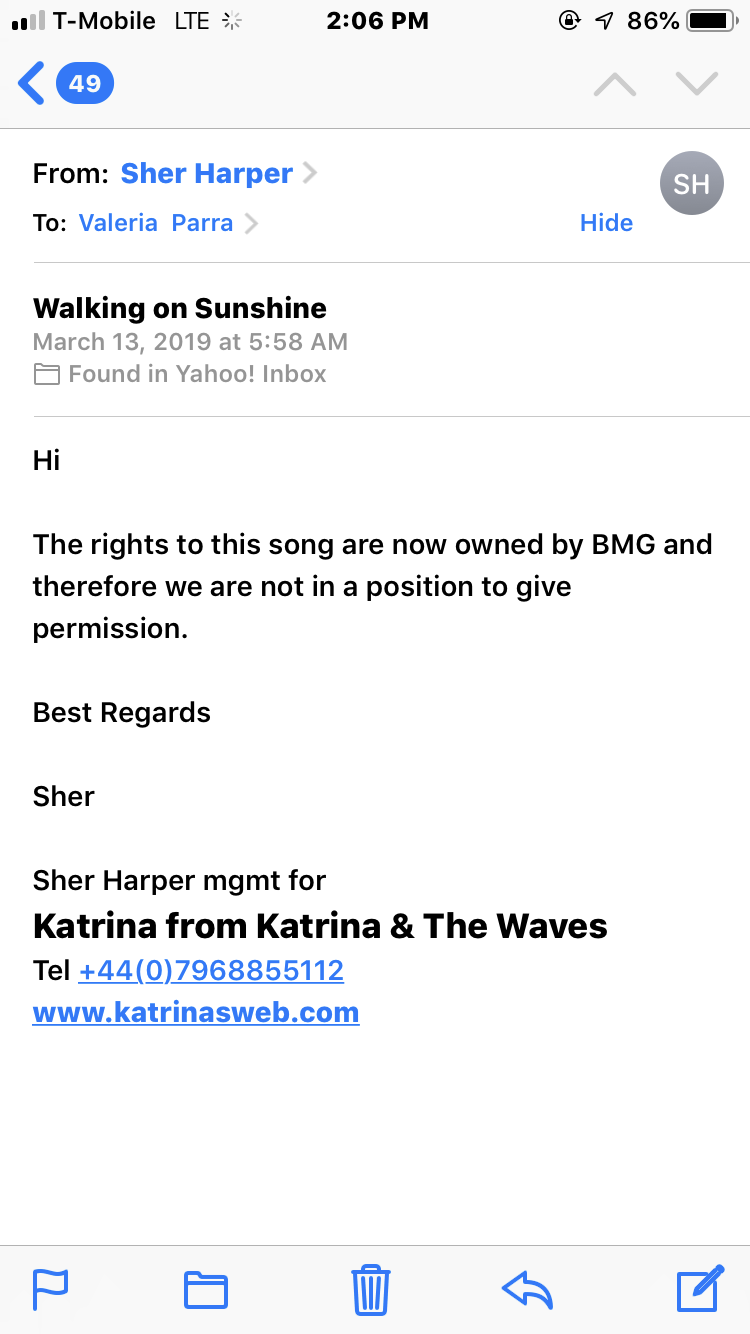Compose a new email
Viewport: 750px width, 1334px height.
[x=700, y=1288]
